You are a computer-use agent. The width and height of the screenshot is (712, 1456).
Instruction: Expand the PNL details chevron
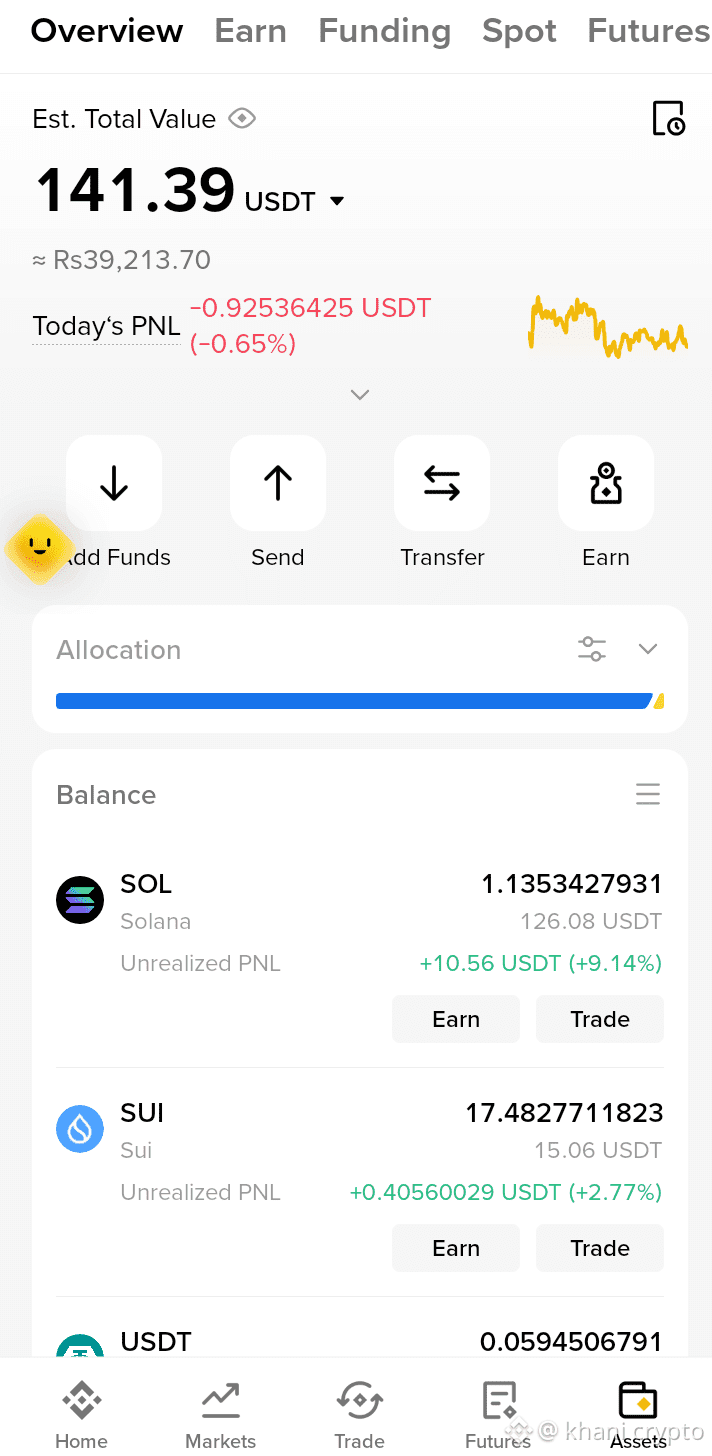pyautogui.click(x=360, y=395)
